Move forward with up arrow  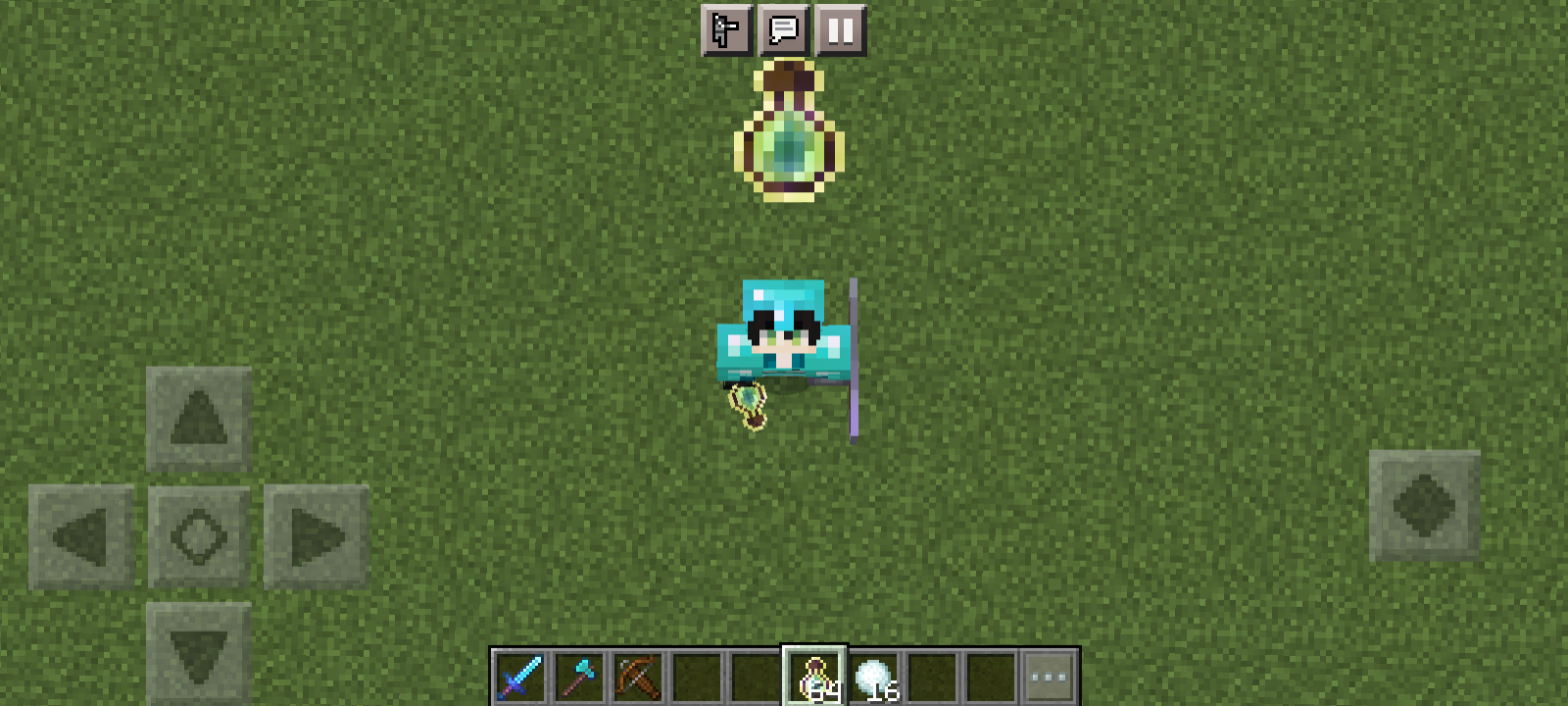[199, 419]
